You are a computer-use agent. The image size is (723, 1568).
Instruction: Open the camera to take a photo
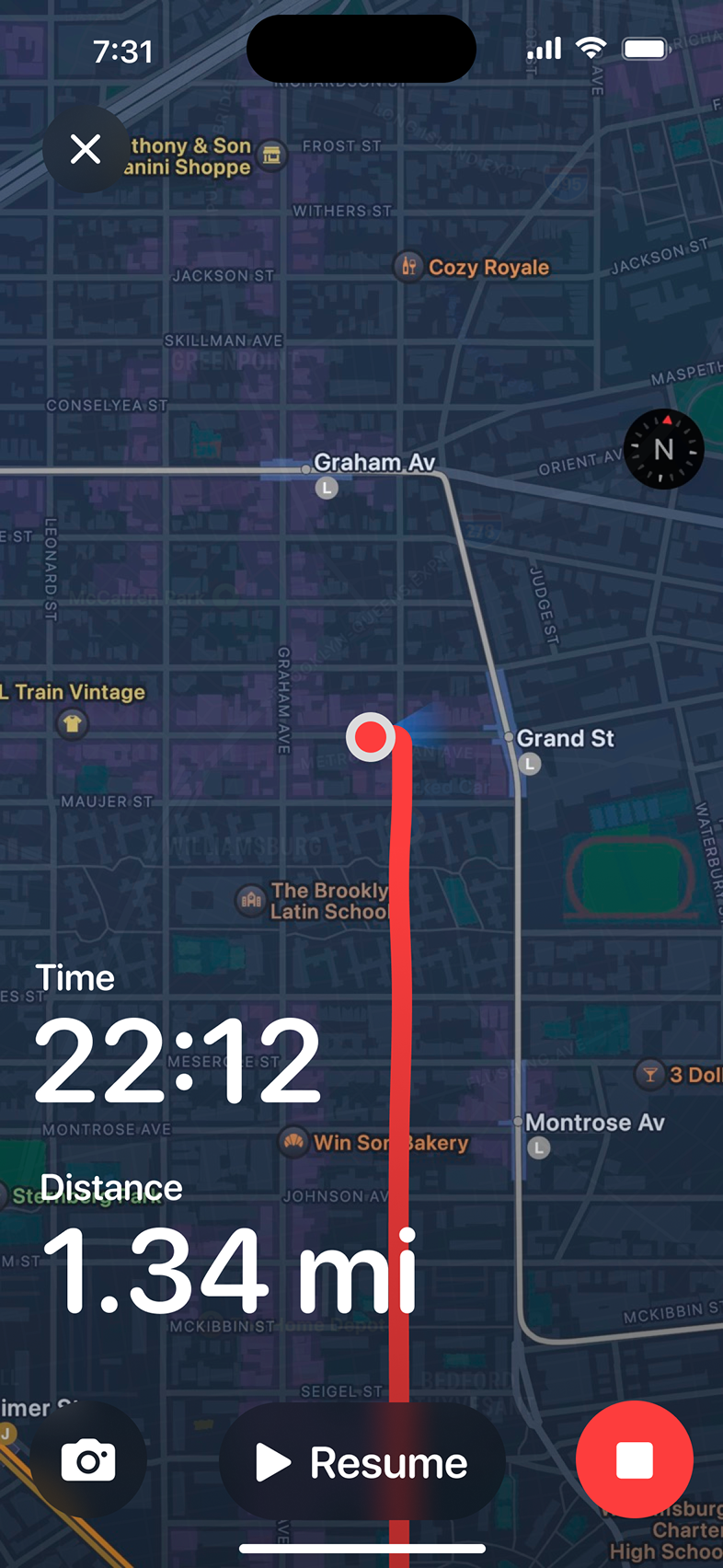click(x=88, y=1460)
